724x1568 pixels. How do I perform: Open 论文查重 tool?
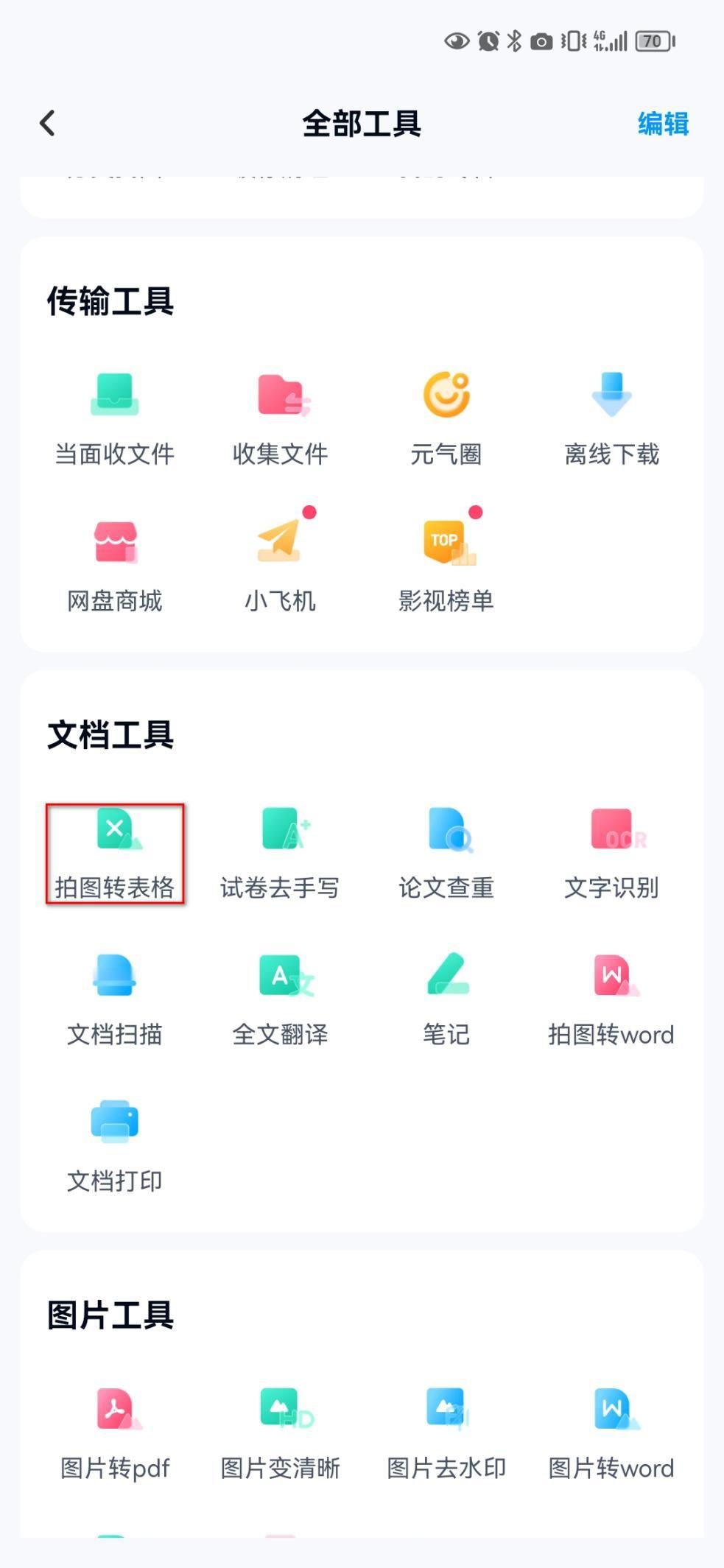tap(446, 854)
